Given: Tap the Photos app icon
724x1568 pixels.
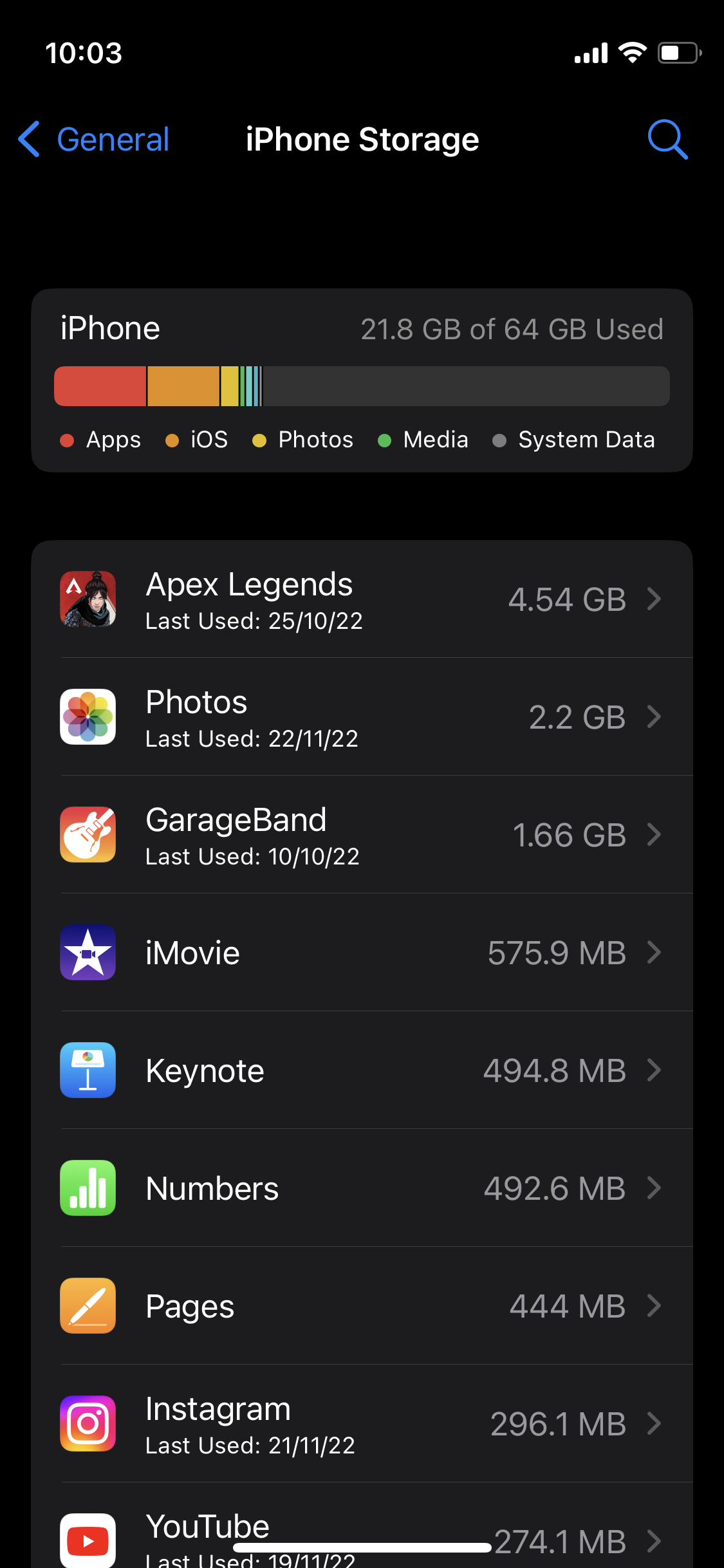Looking at the screenshot, I should [x=88, y=717].
